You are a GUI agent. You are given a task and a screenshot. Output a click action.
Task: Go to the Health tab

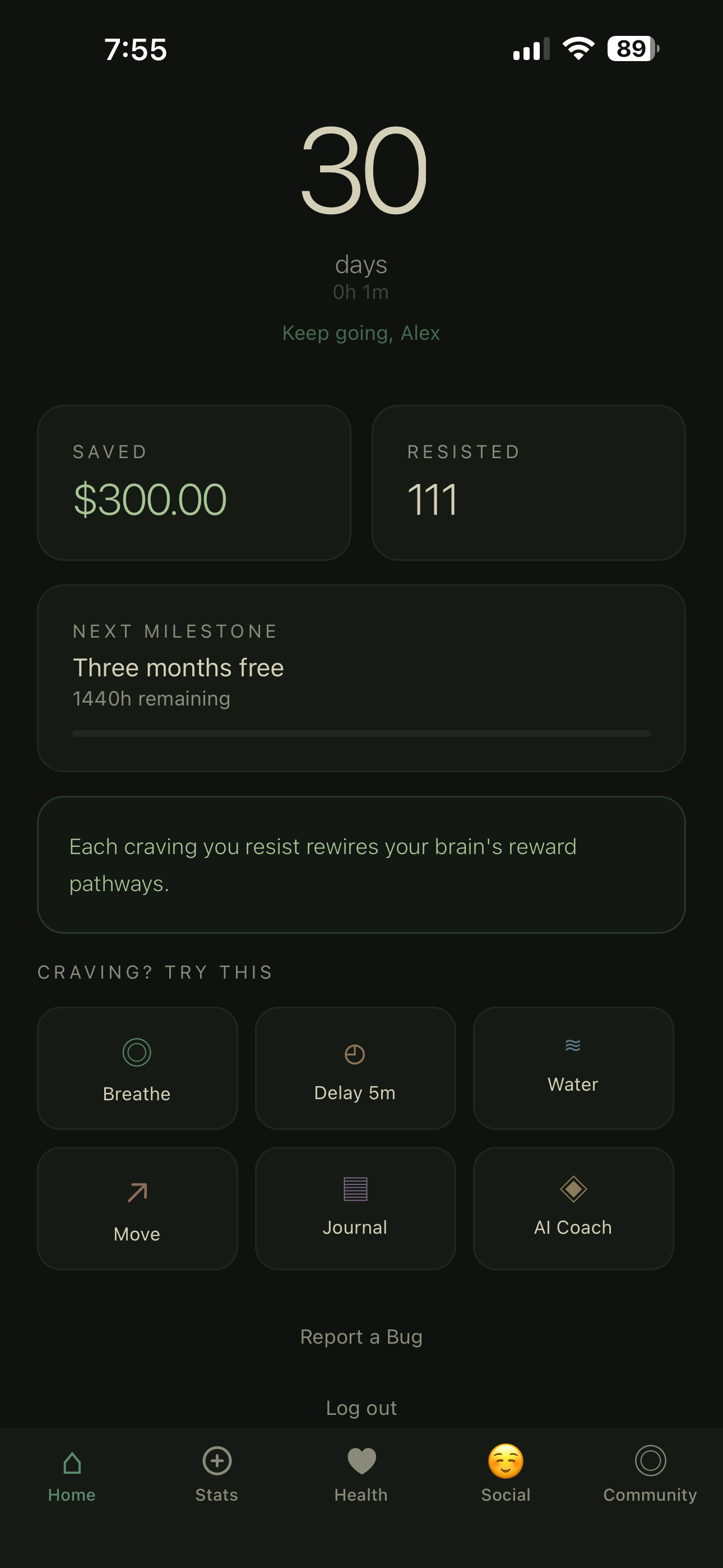point(361,1474)
